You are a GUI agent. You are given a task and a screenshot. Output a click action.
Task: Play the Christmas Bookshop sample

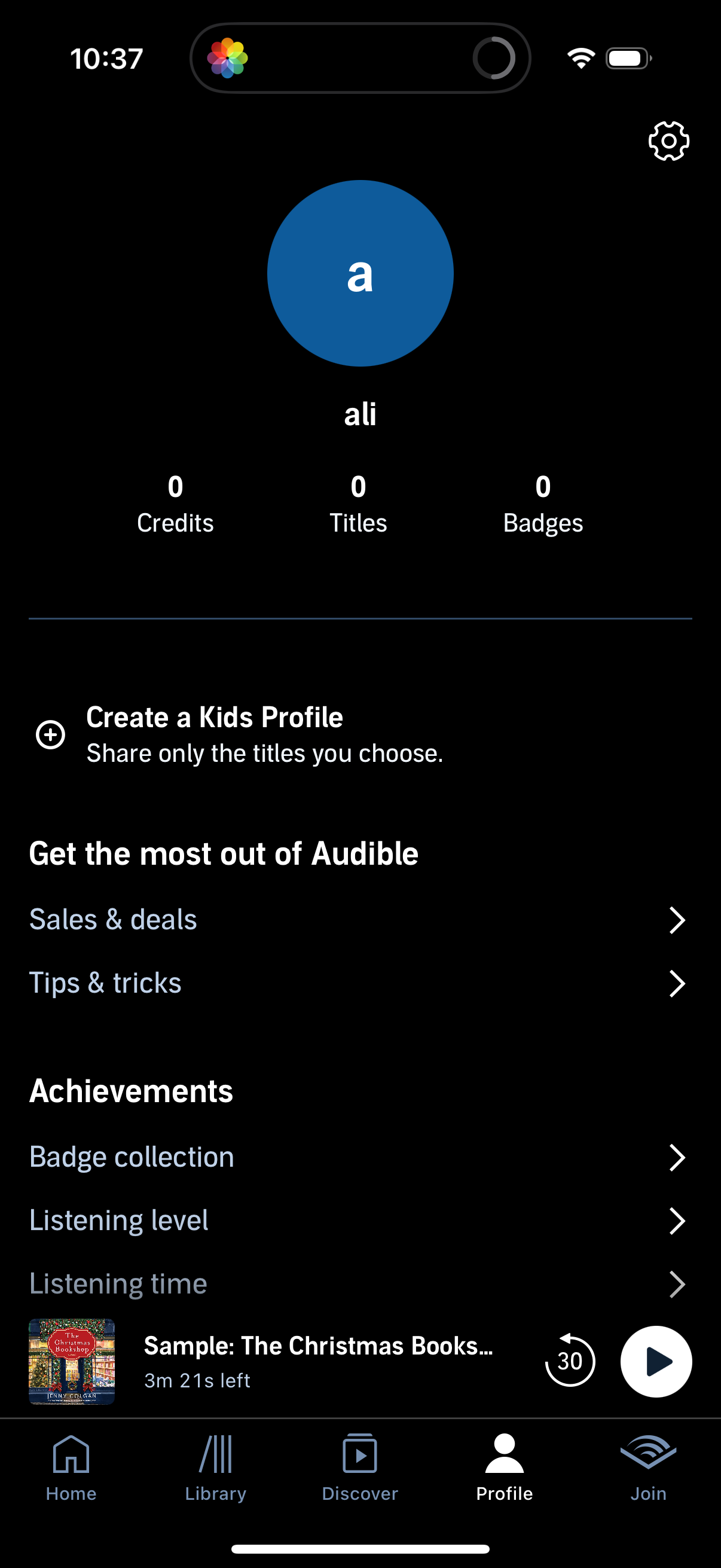click(656, 1362)
